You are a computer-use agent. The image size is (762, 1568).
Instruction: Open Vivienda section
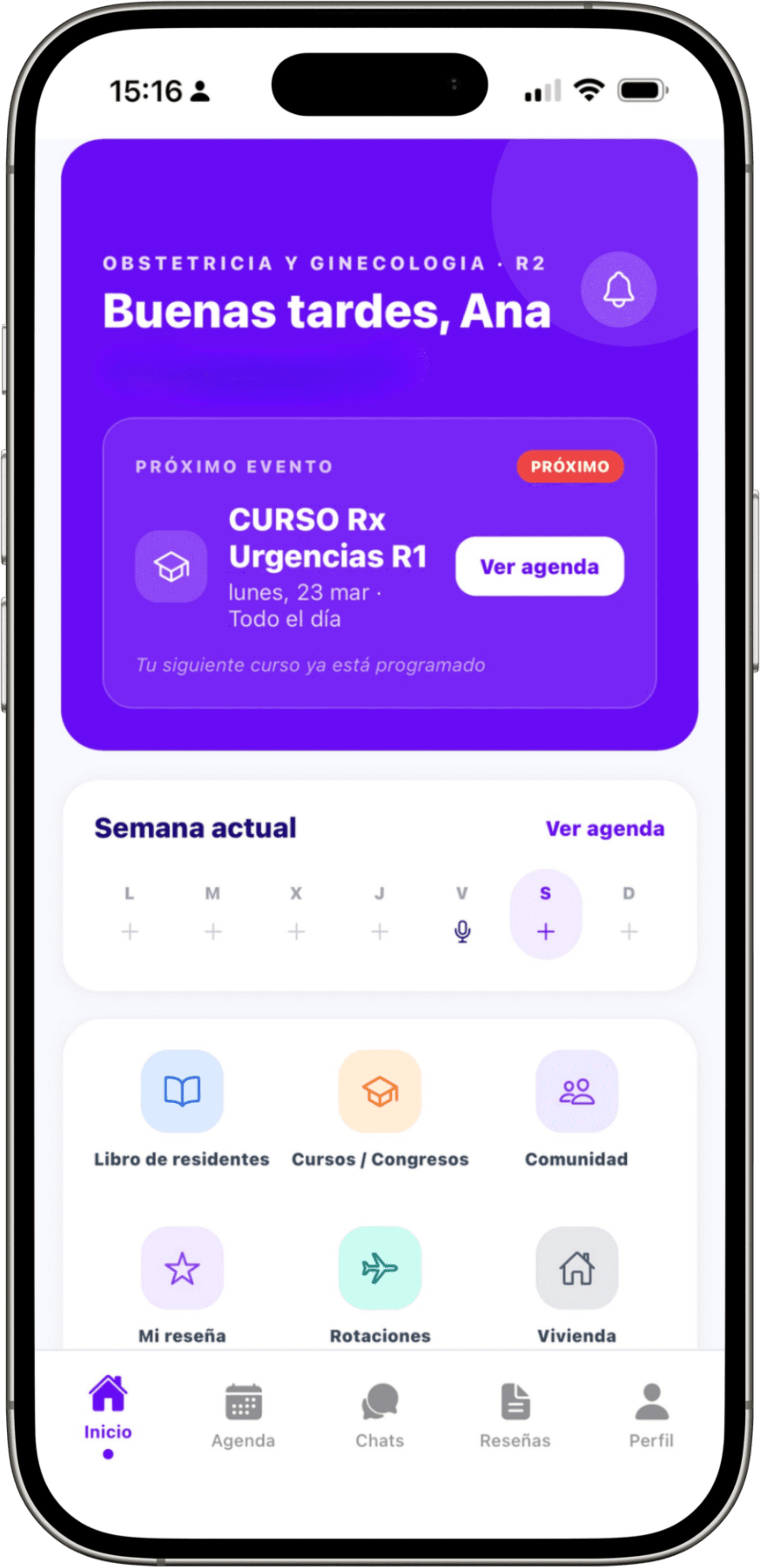pos(577,1269)
